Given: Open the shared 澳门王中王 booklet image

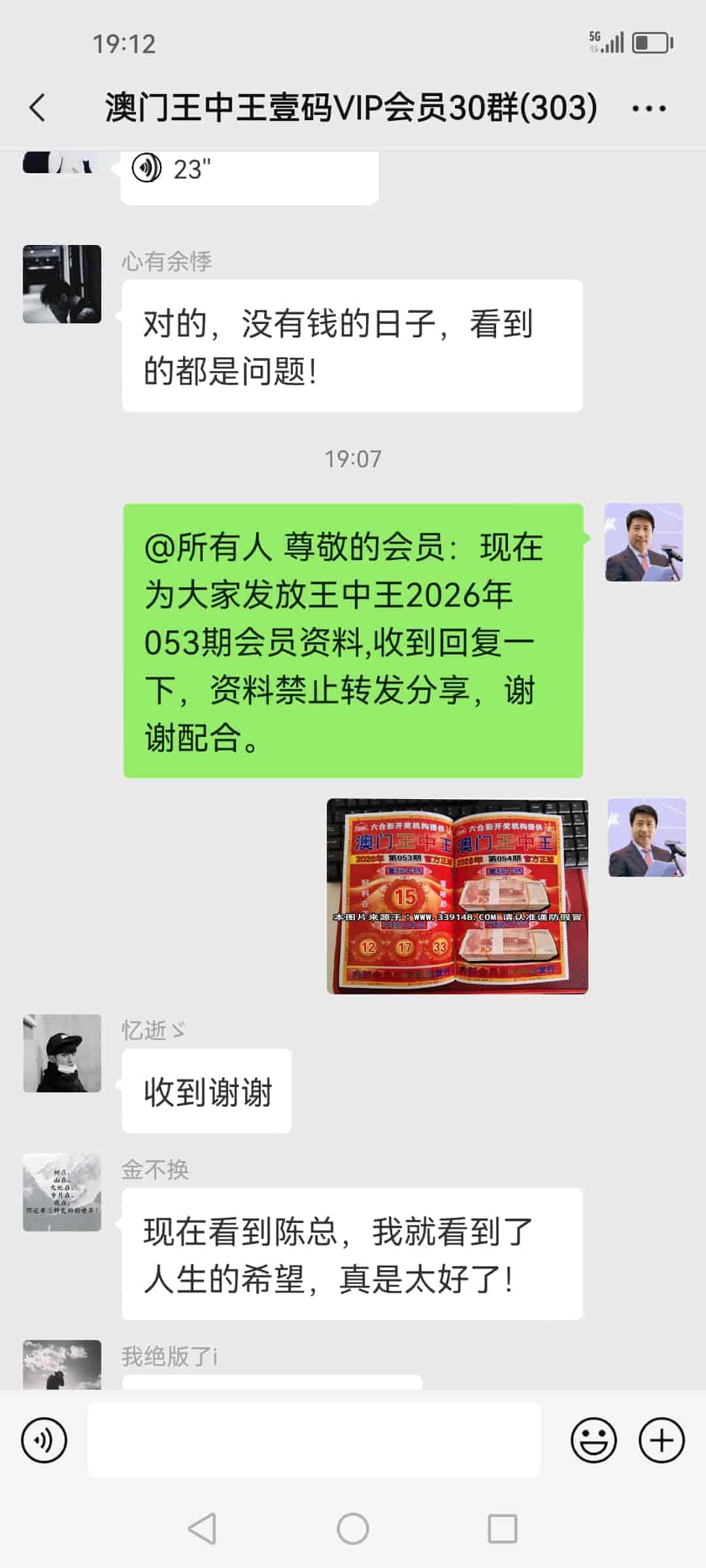Looking at the screenshot, I should point(457,896).
